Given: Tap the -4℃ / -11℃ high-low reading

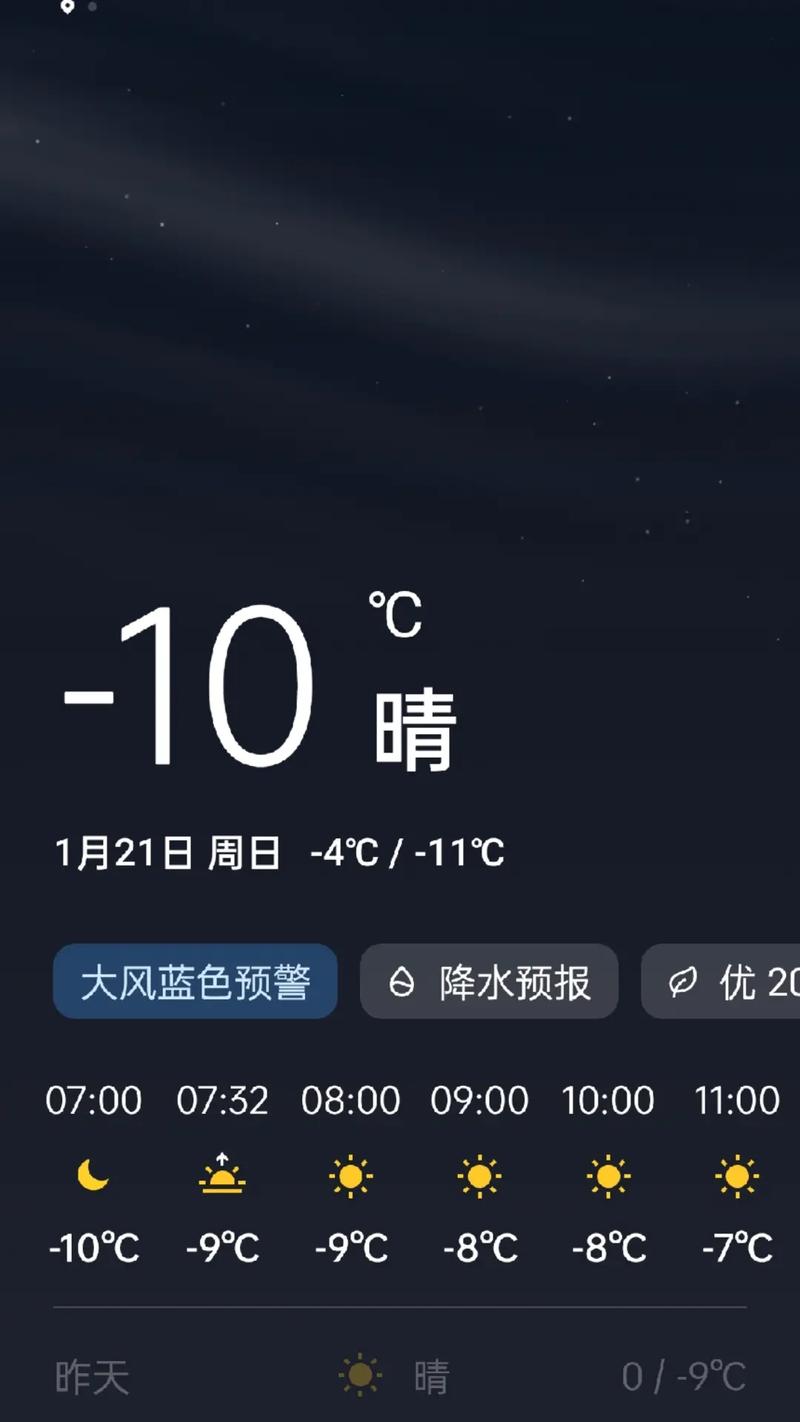Looking at the screenshot, I should click(x=405, y=853).
